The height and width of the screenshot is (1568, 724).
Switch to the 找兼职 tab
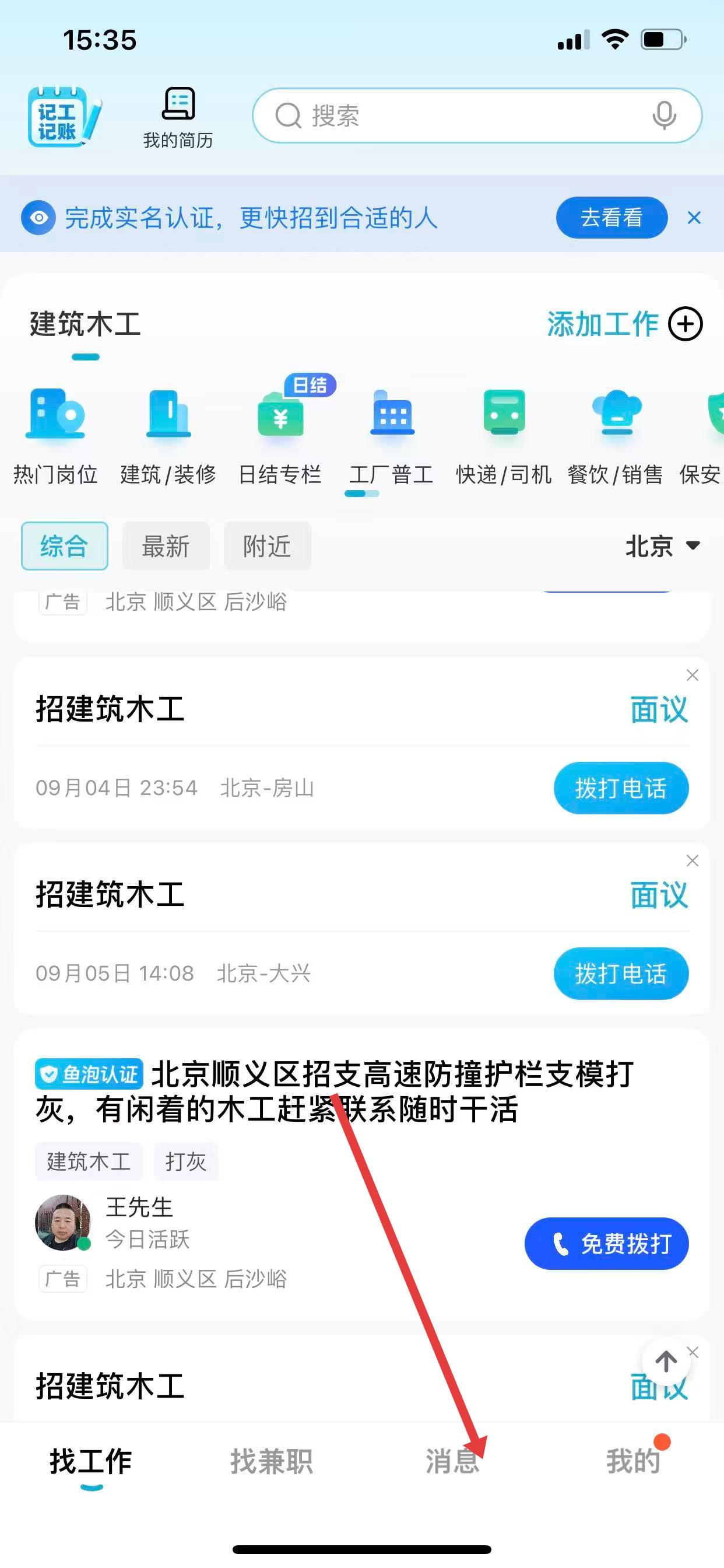pos(271,1461)
